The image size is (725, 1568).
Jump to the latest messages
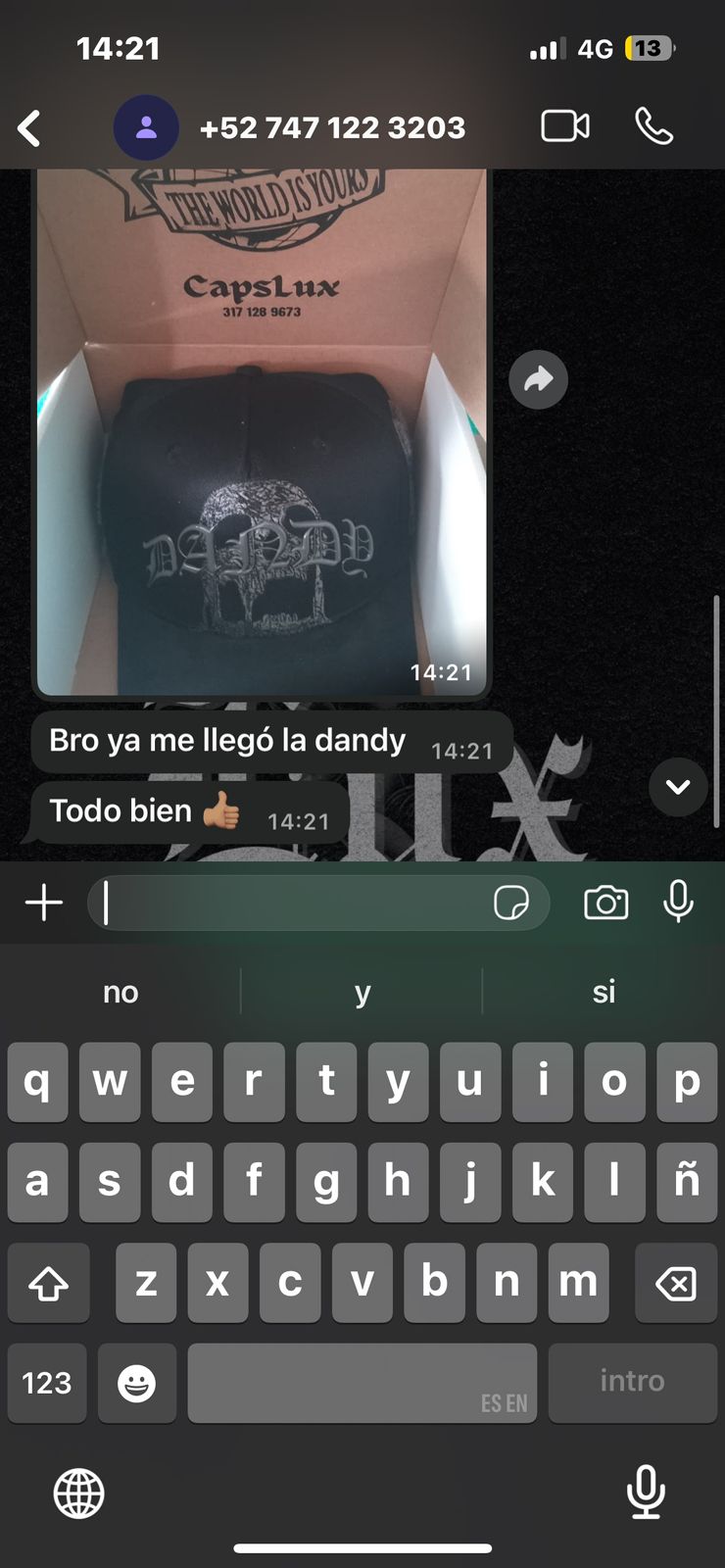[678, 787]
